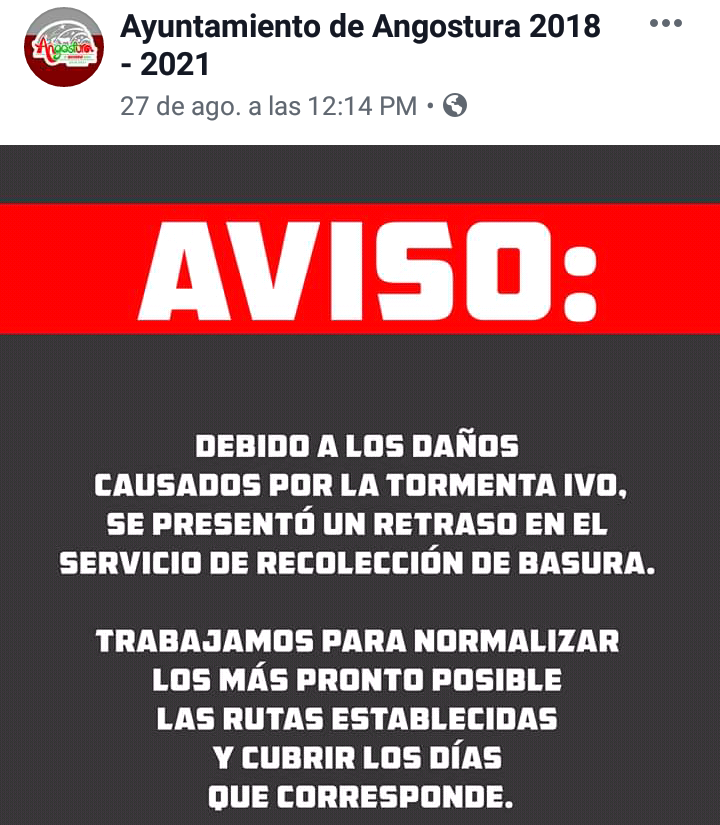720x825 pixels.
Task: Open the 27 de ago. post timestamp
Action: coord(268,106)
